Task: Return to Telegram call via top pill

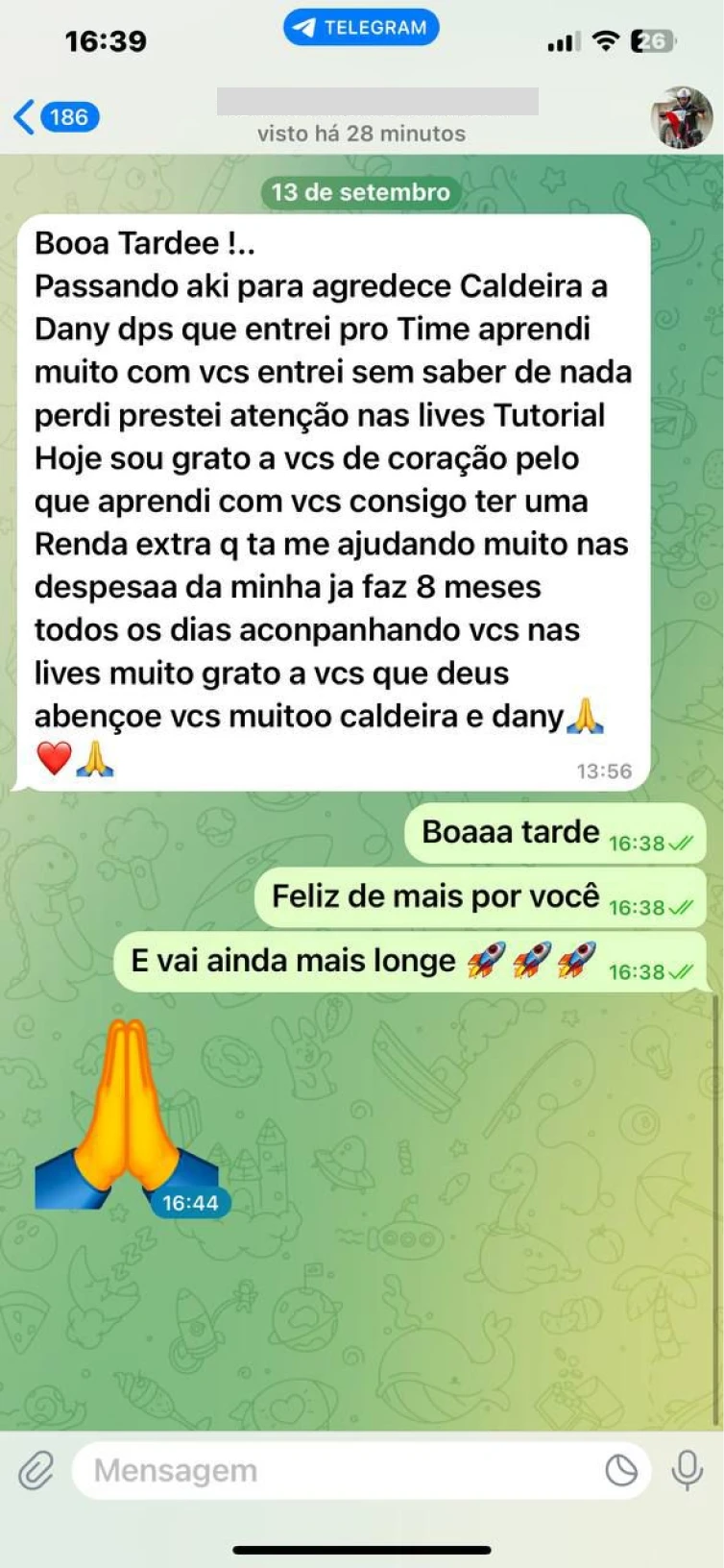Action: coord(361,28)
